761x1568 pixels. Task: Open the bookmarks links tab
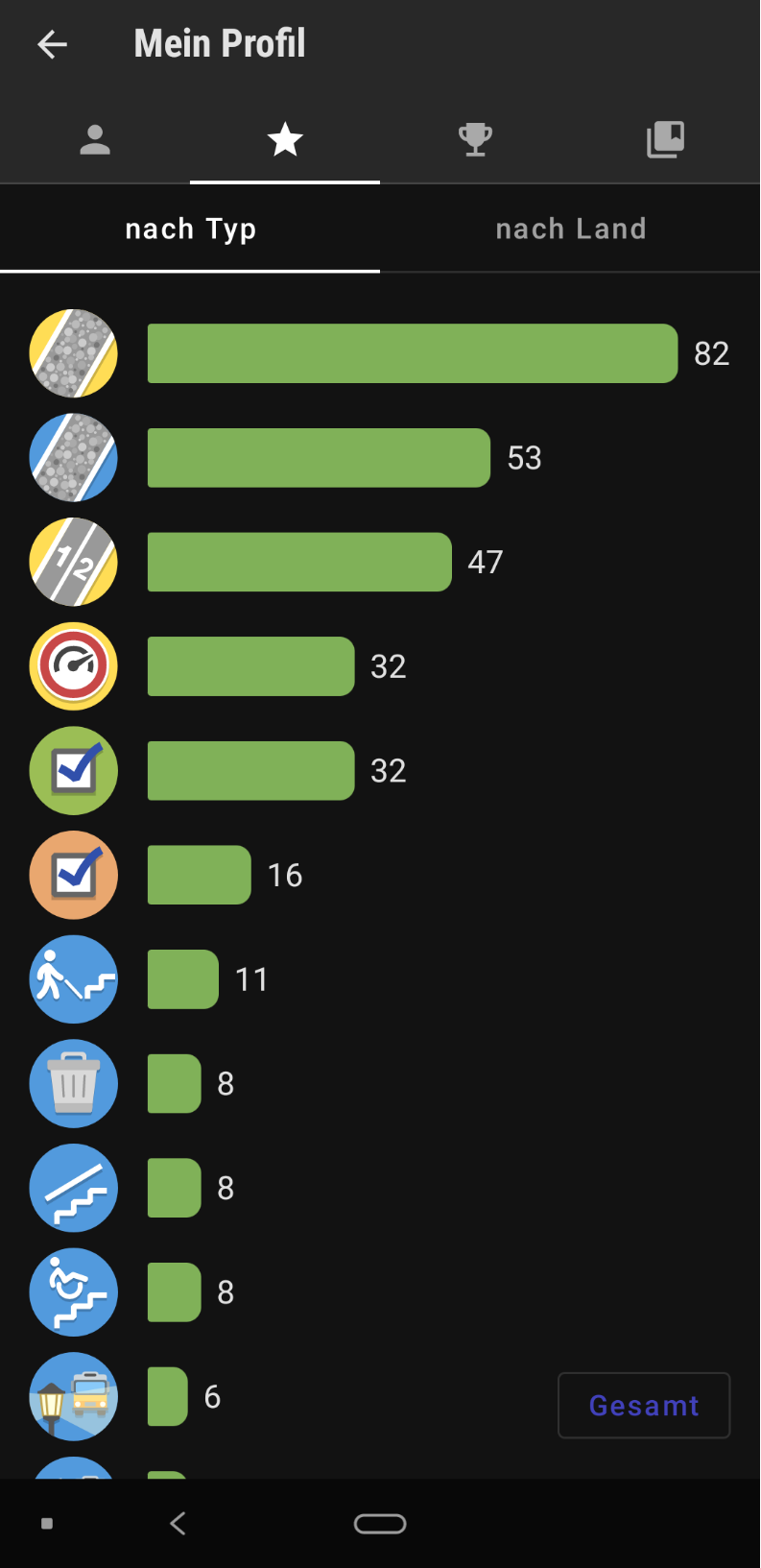point(665,140)
